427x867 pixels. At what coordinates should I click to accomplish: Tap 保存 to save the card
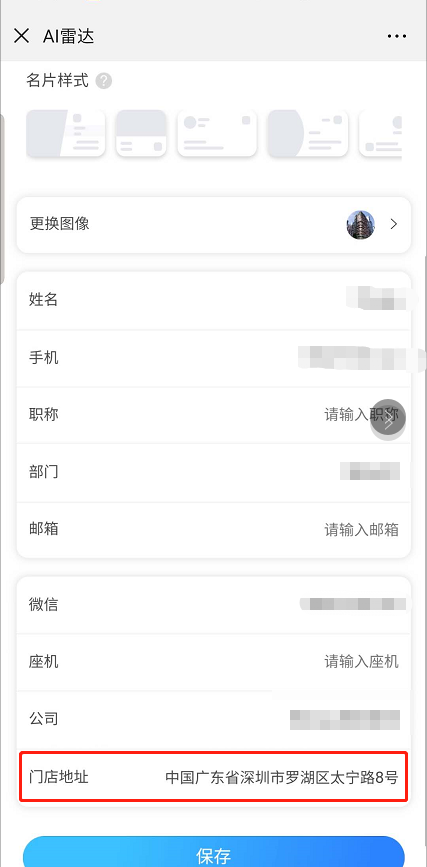(x=214, y=852)
